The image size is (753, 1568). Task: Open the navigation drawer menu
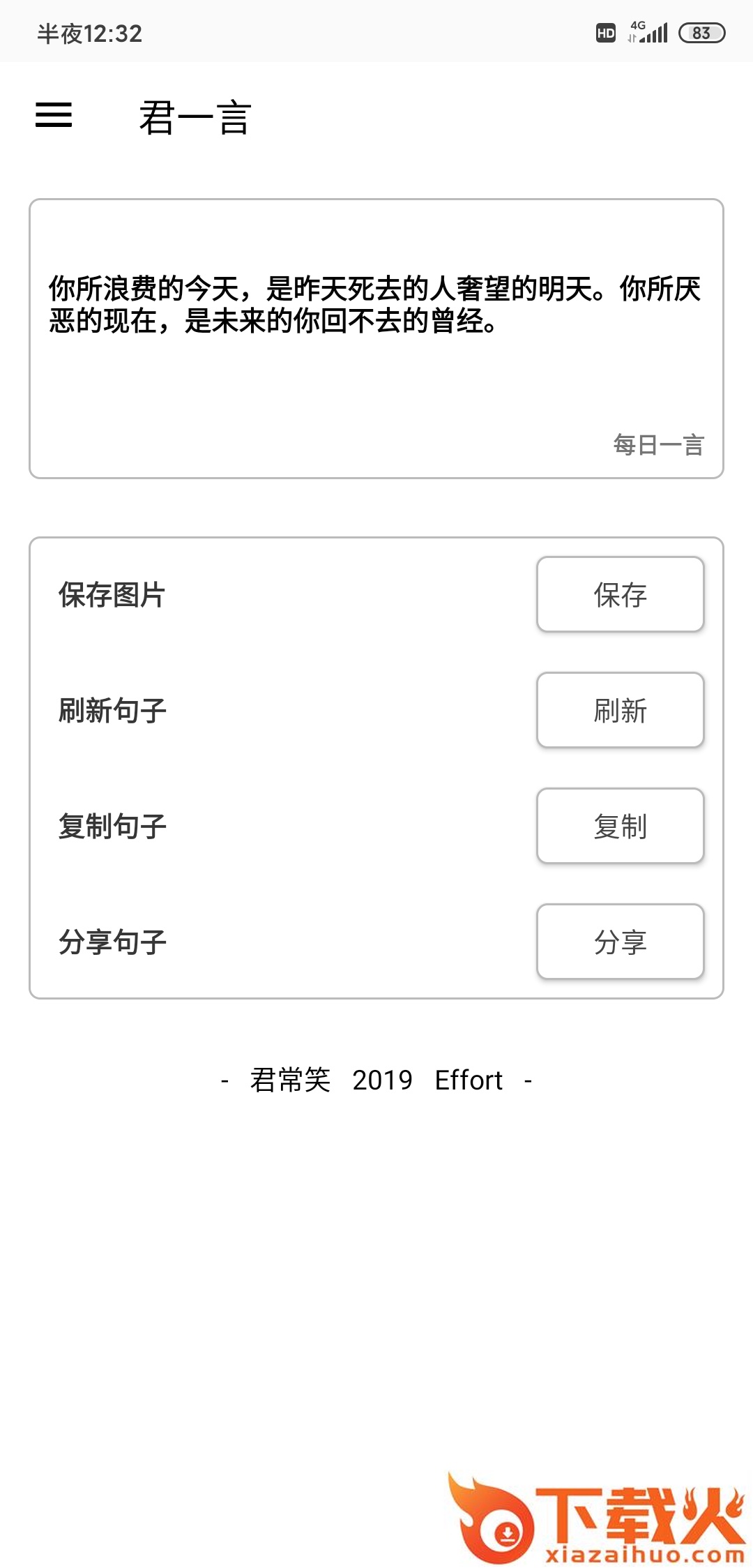(x=55, y=116)
